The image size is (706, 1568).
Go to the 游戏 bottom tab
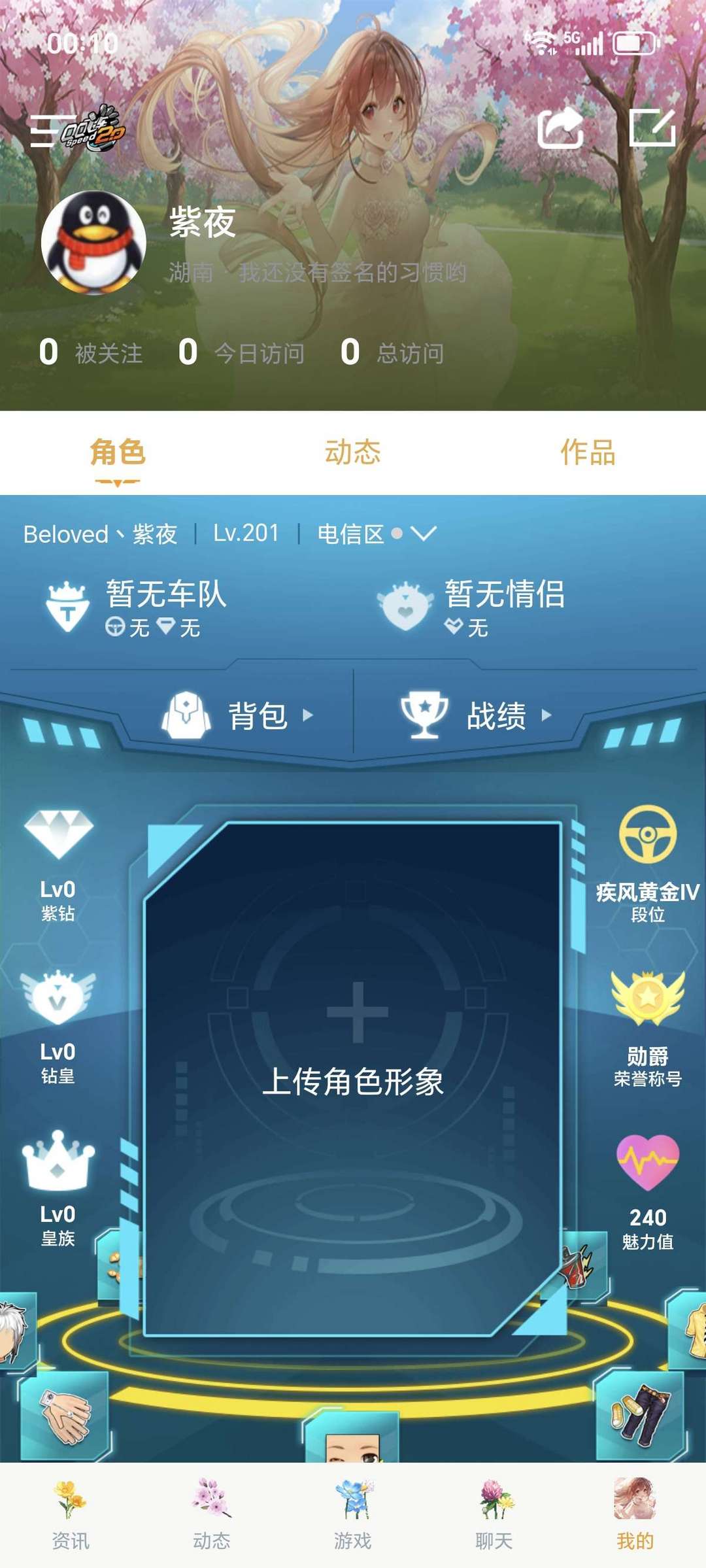pos(353,1515)
